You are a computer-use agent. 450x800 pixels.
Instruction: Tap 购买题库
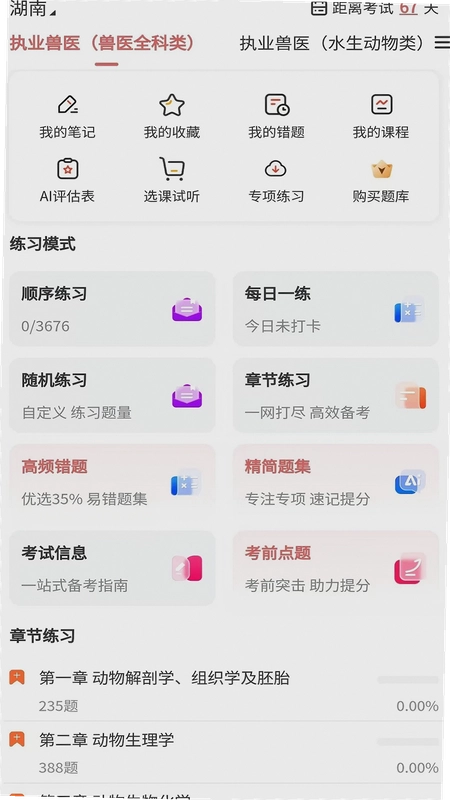pyautogui.click(x=381, y=180)
